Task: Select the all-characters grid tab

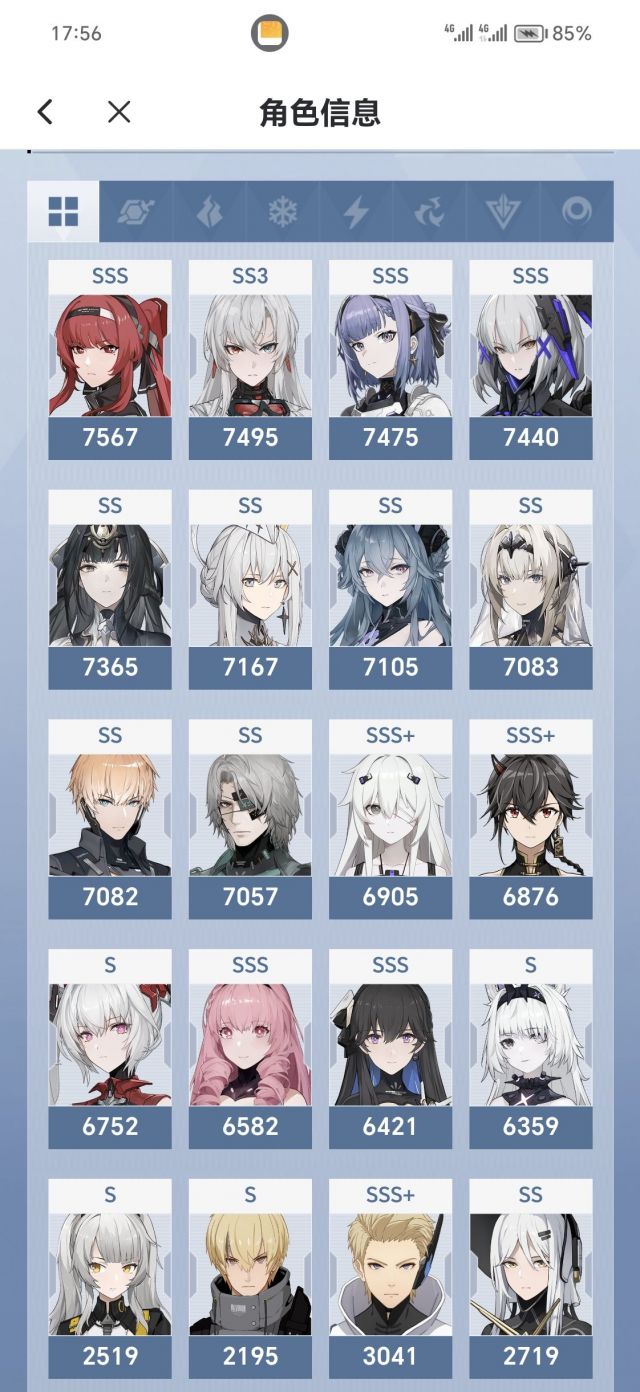Action: coord(63,211)
